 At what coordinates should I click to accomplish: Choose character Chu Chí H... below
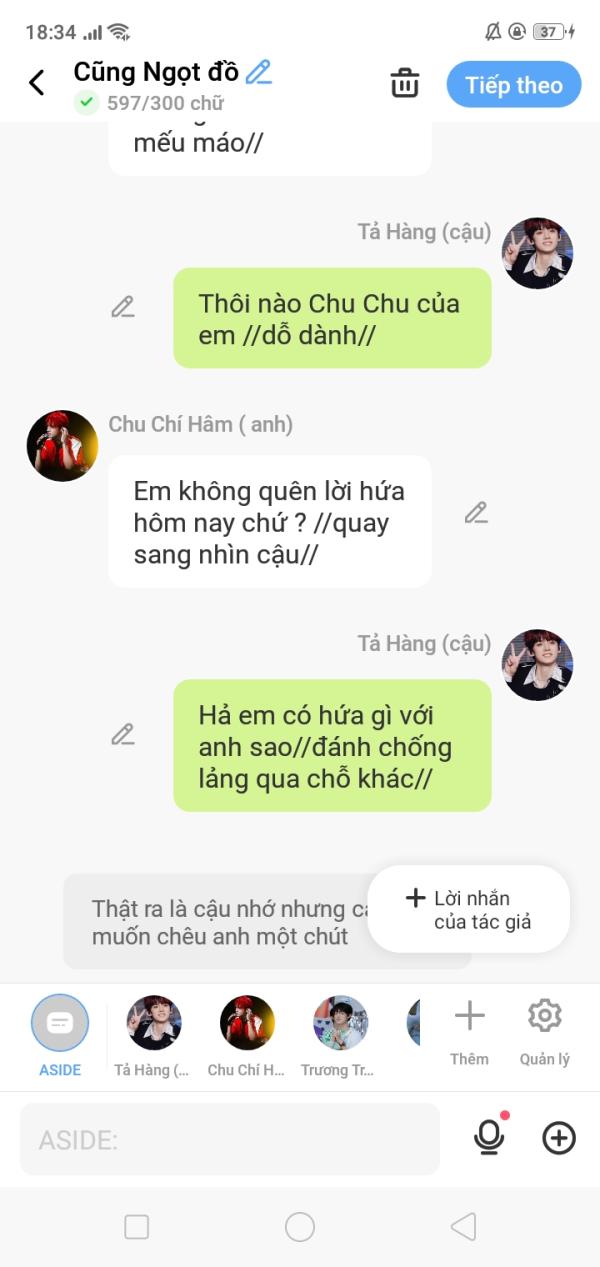(x=247, y=1036)
